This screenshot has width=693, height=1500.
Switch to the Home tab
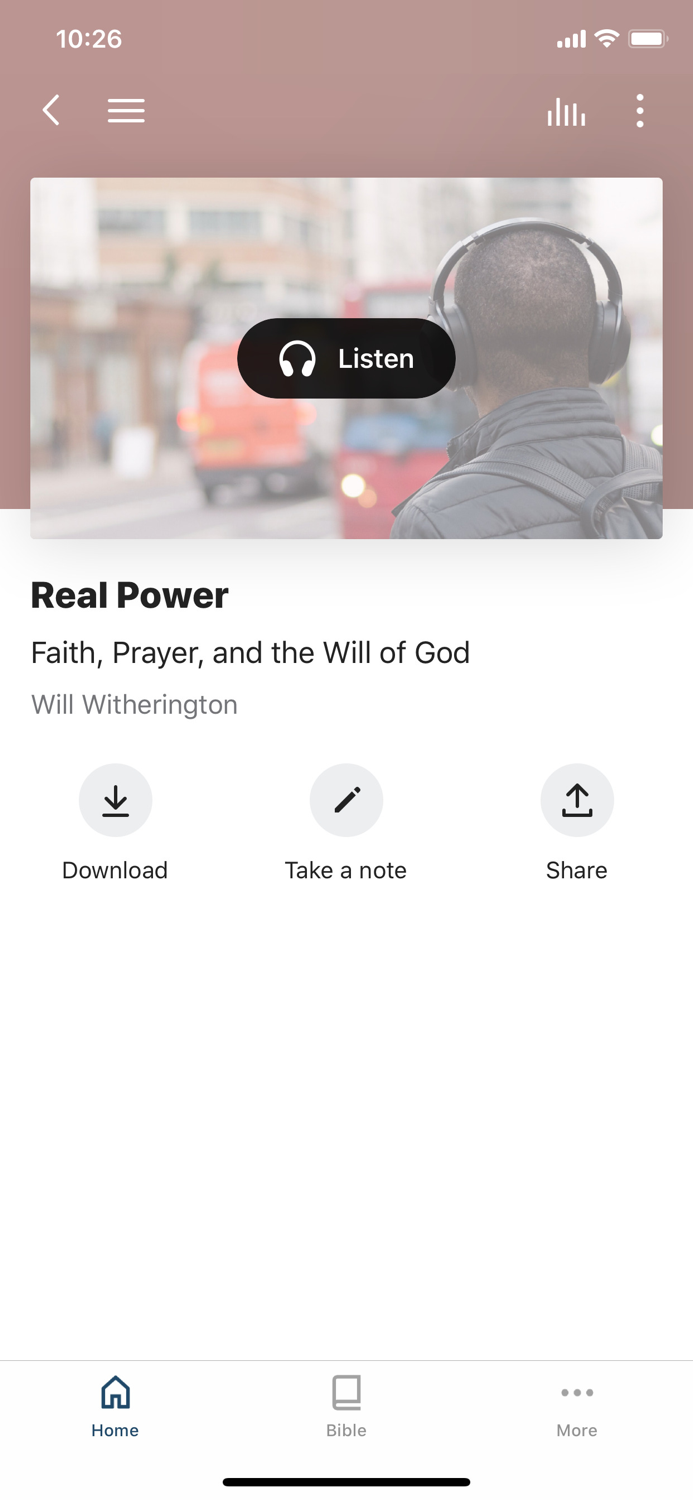(115, 1405)
